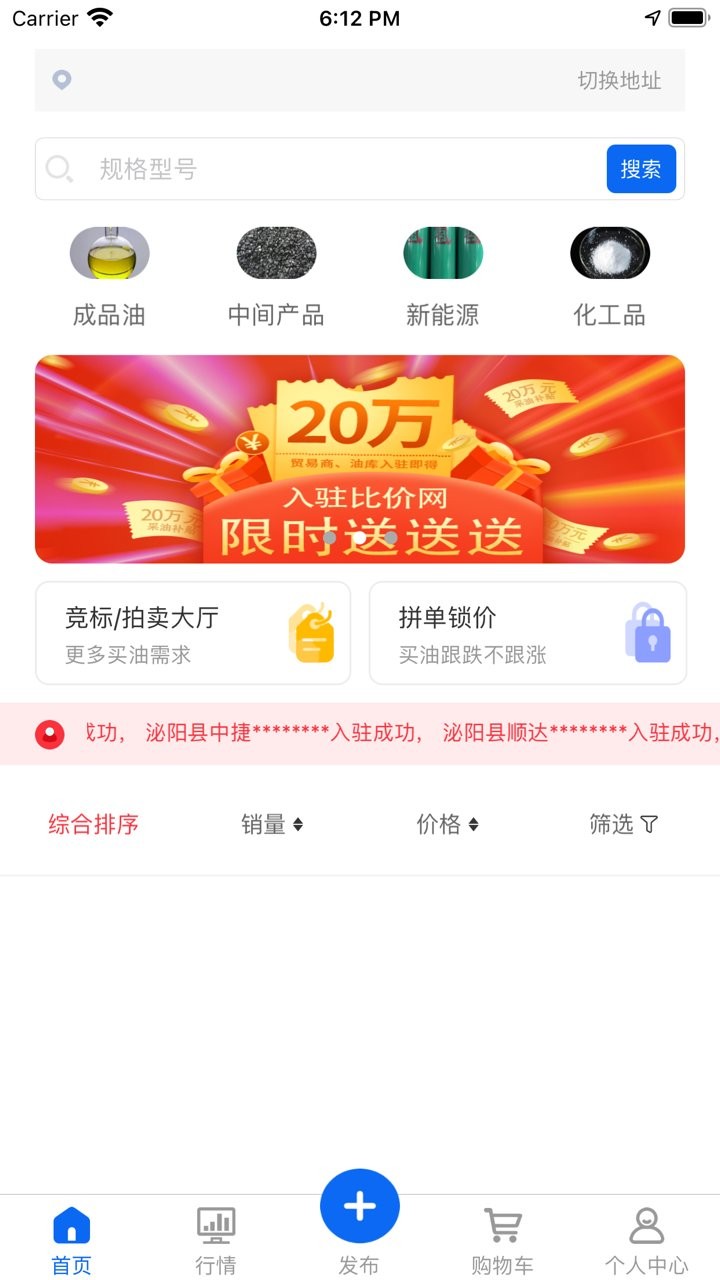
Task: Select the 首页 home tab
Action: click(70, 1222)
